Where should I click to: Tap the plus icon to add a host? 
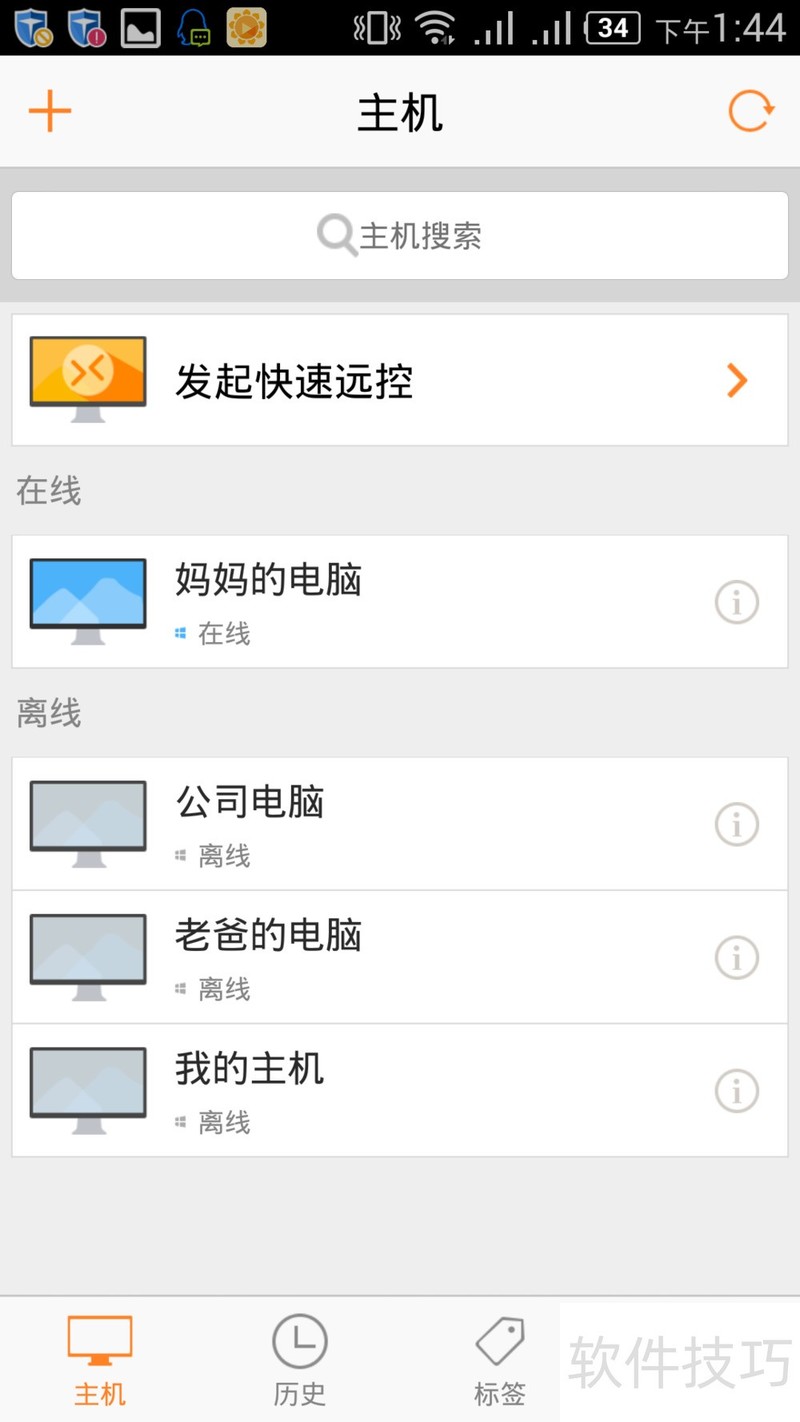[x=50, y=111]
